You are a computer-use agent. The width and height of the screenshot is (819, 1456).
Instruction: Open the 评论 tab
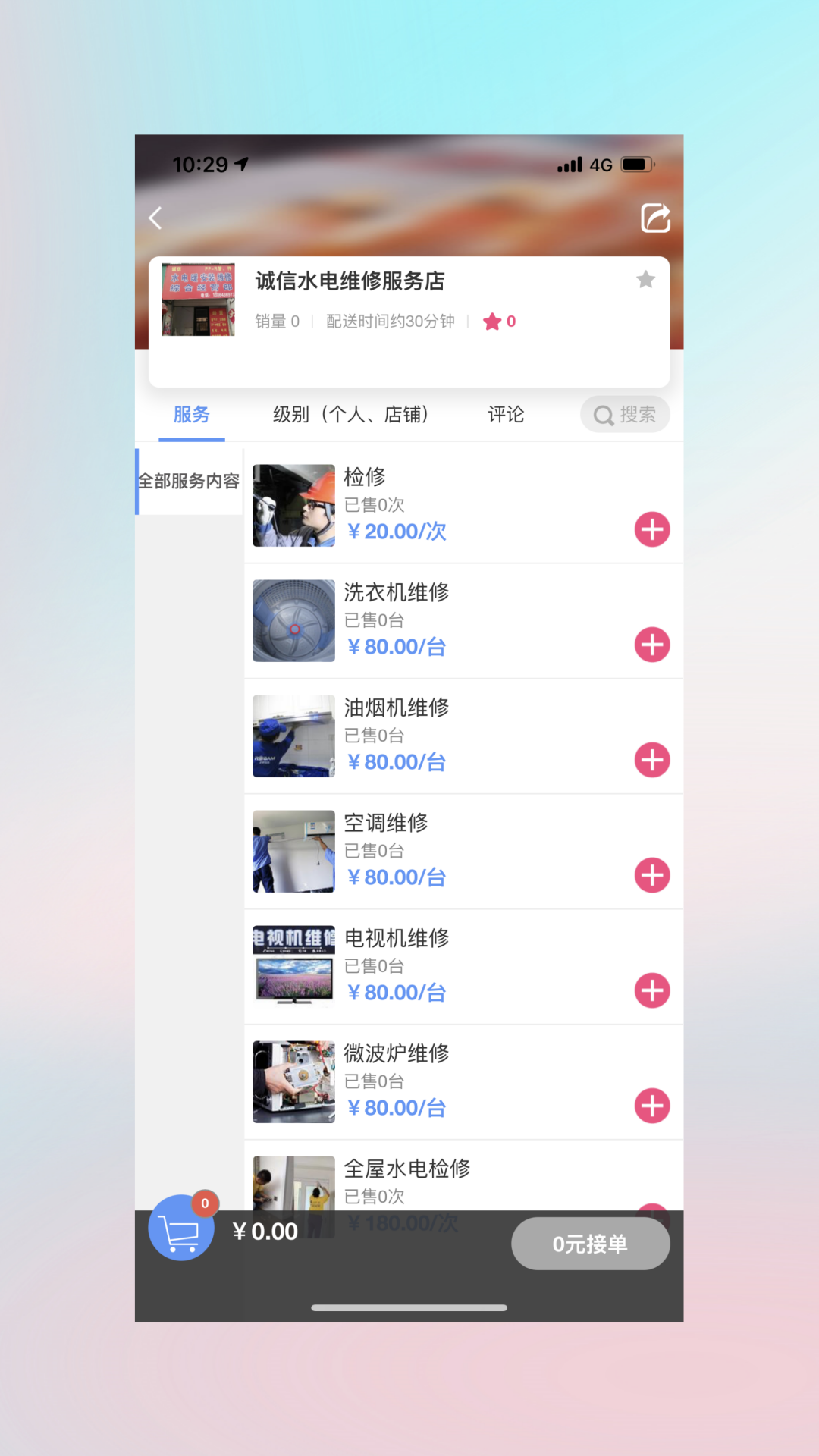click(506, 415)
